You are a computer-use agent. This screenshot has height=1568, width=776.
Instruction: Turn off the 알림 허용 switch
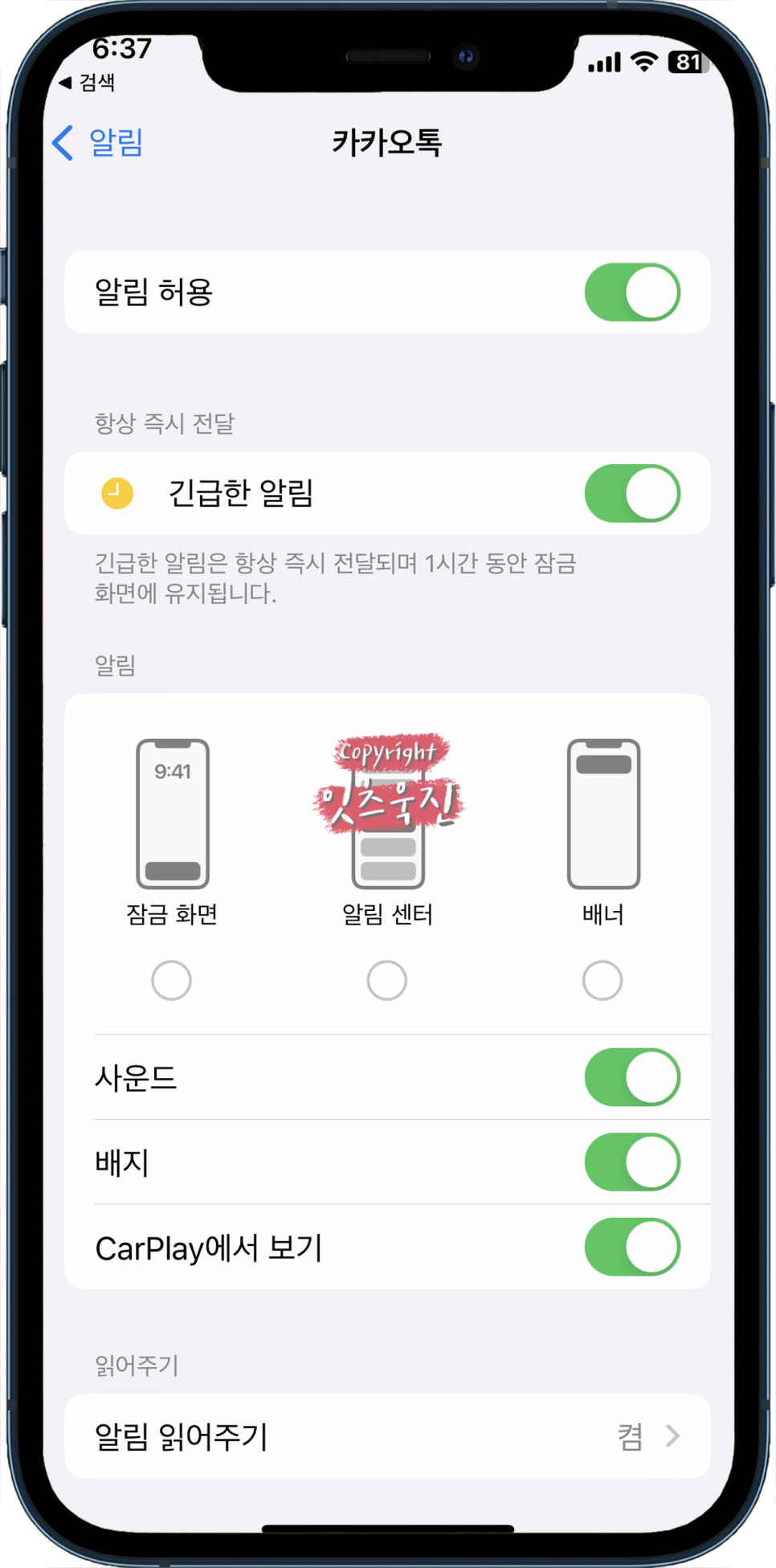click(632, 292)
